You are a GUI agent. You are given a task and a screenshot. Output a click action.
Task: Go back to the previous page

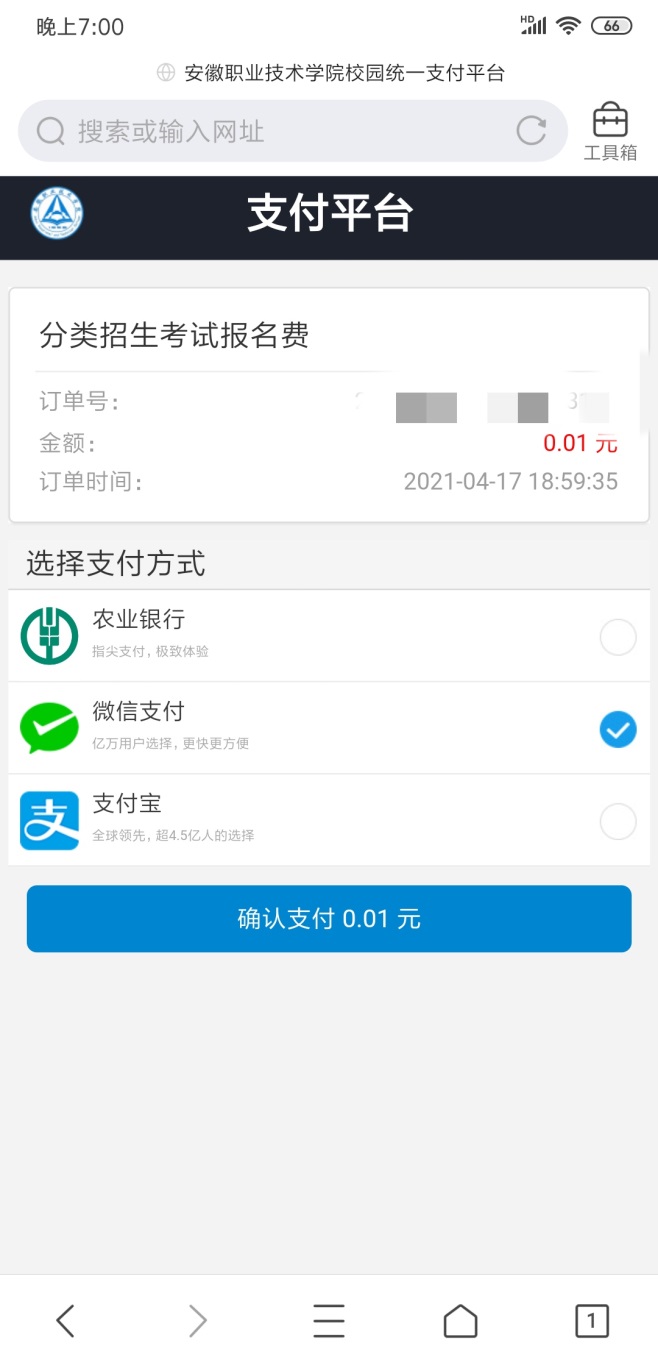pos(66,1321)
